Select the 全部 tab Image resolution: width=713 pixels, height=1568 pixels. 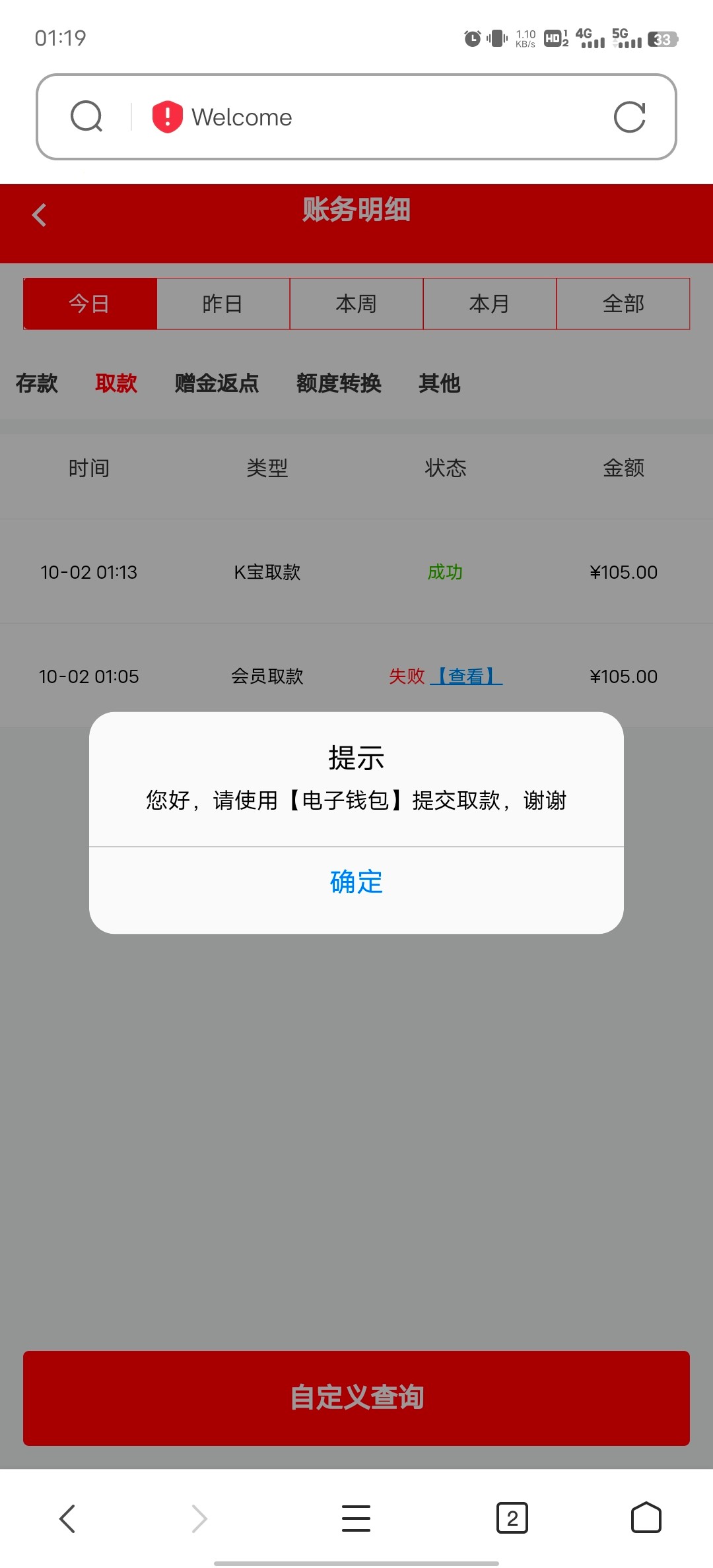click(623, 304)
